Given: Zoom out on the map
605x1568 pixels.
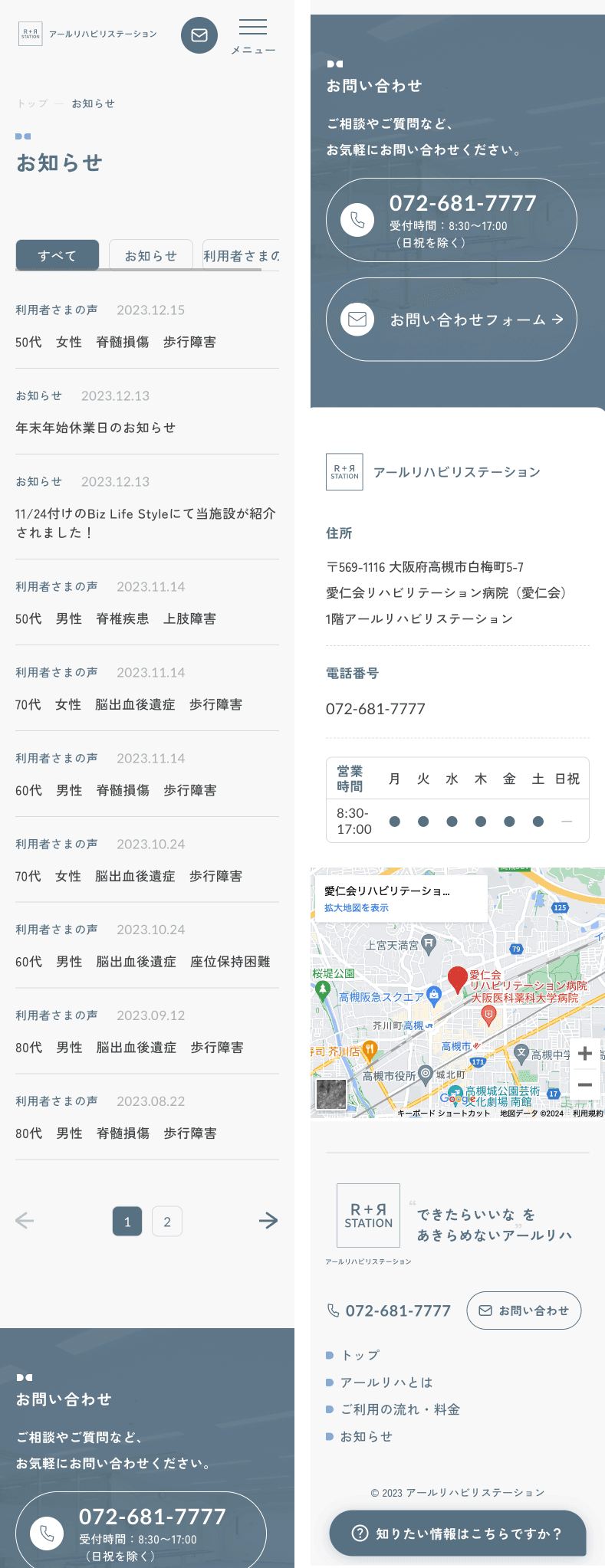Looking at the screenshot, I should pyautogui.click(x=584, y=1084).
